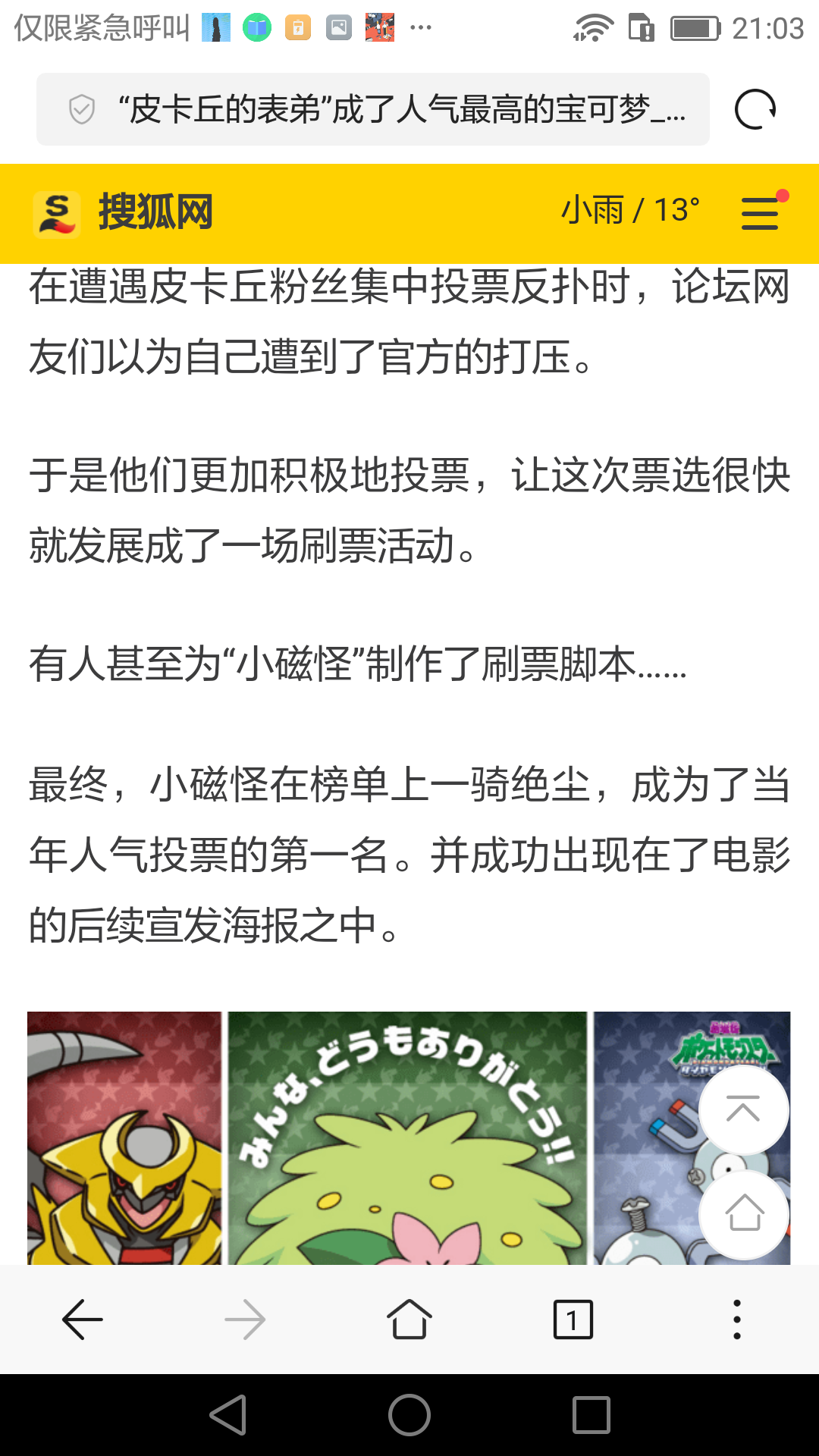Check the 小雨 / 13° weather link

coord(630,211)
